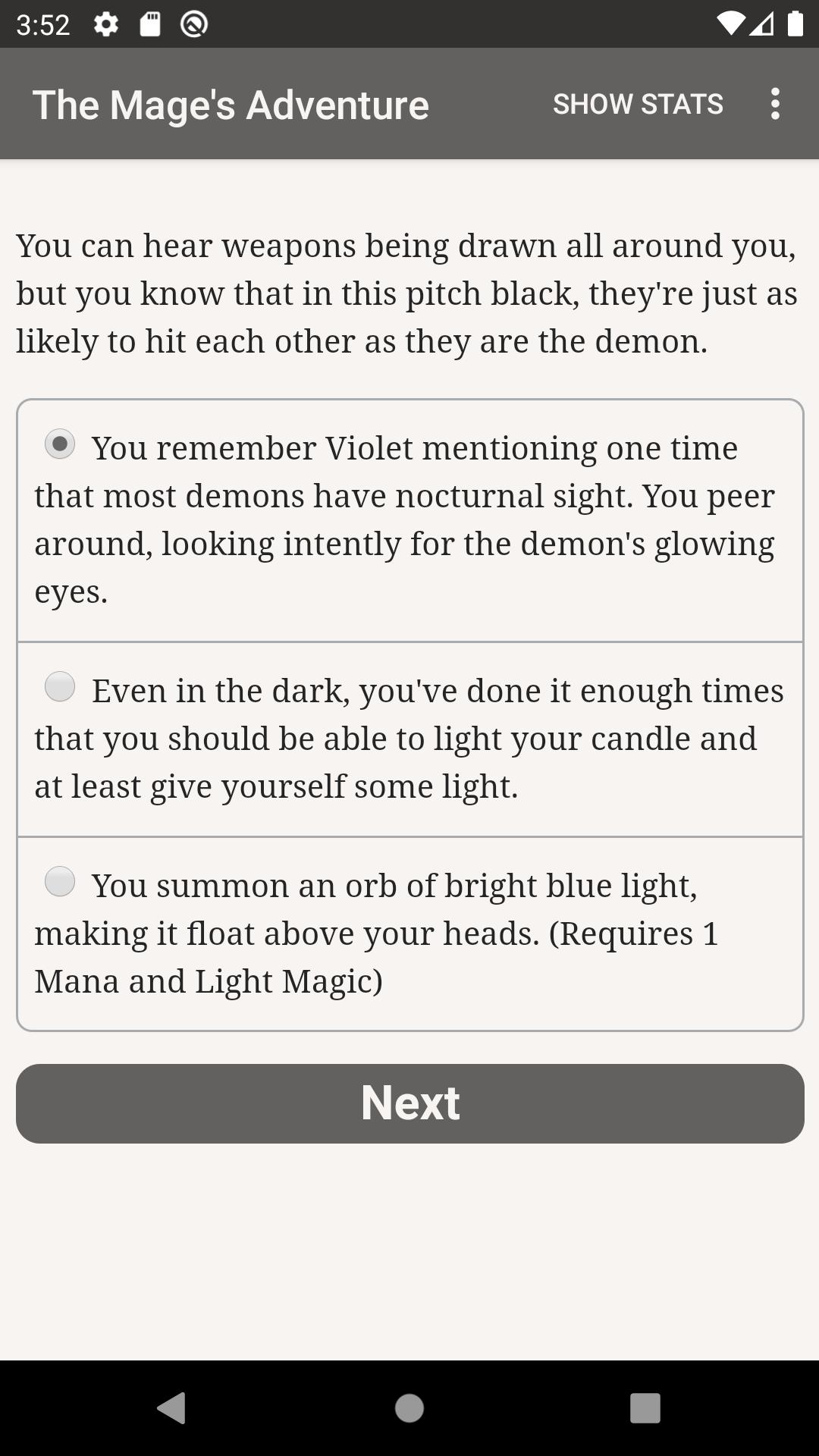The width and height of the screenshot is (819, 1456).
Task: Choose the light your candle option
Action: (x=409, y=739)
